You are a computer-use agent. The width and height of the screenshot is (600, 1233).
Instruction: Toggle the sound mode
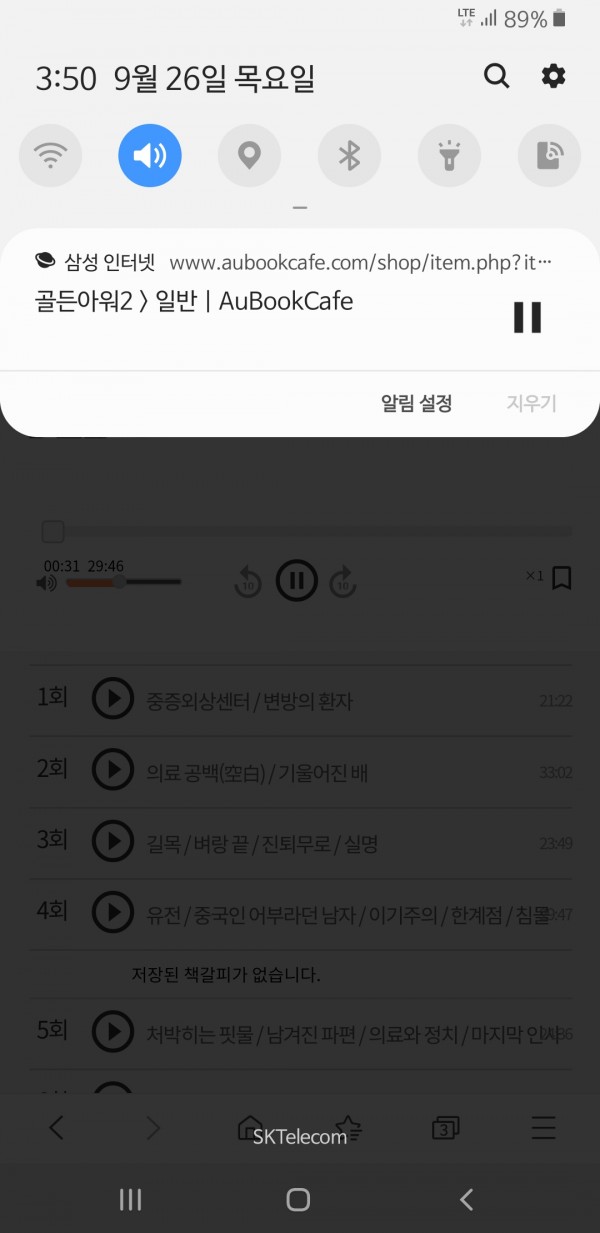tap(150, 156)
